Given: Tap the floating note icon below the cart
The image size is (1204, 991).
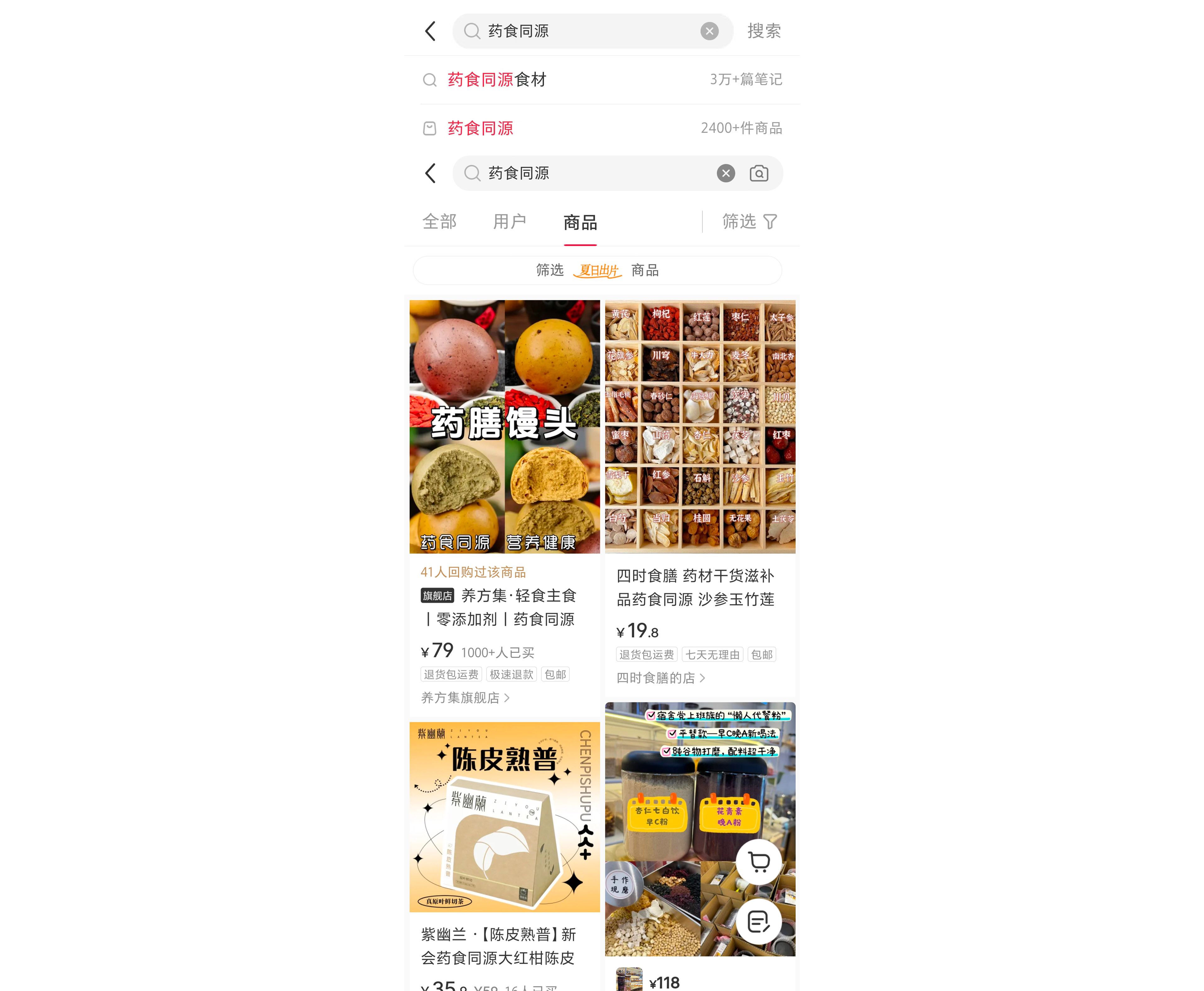Looking at the screenshot, I should pos(758,922).
